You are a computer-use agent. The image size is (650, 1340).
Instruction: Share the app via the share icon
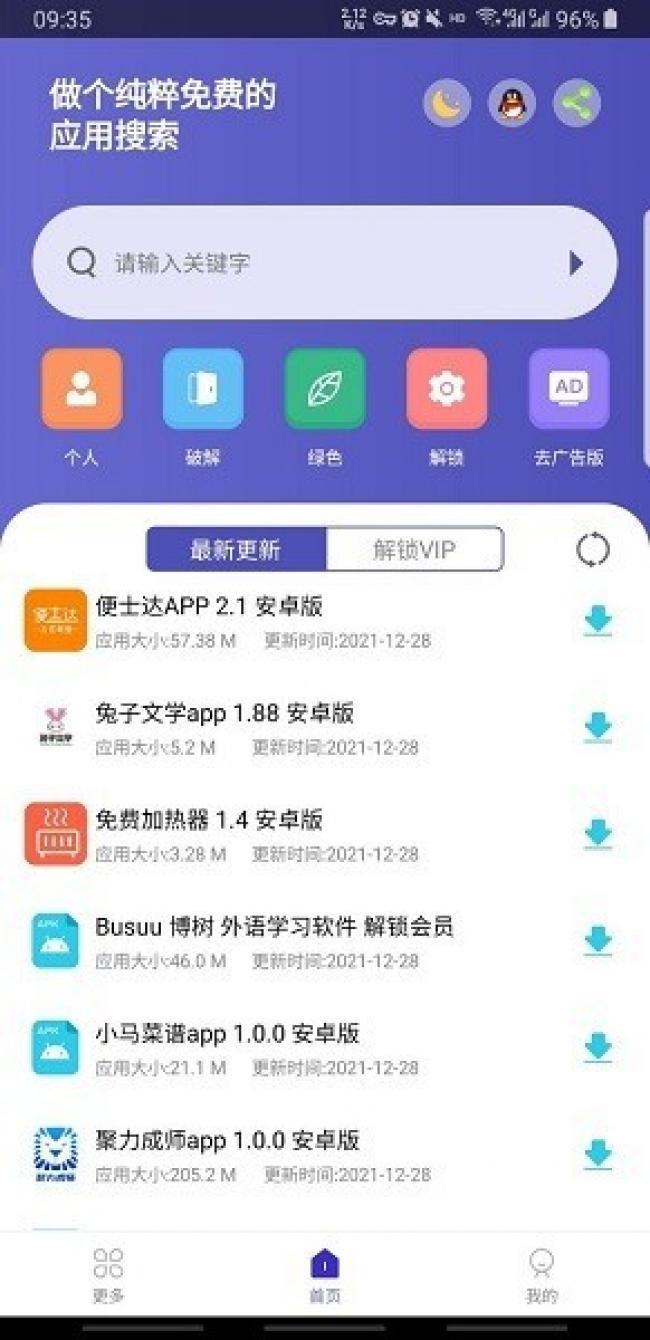(577, 103)
